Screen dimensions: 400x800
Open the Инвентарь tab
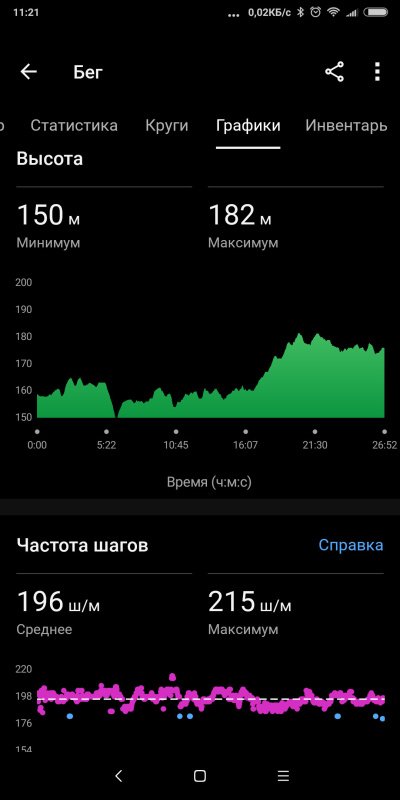tap(346, 126)
